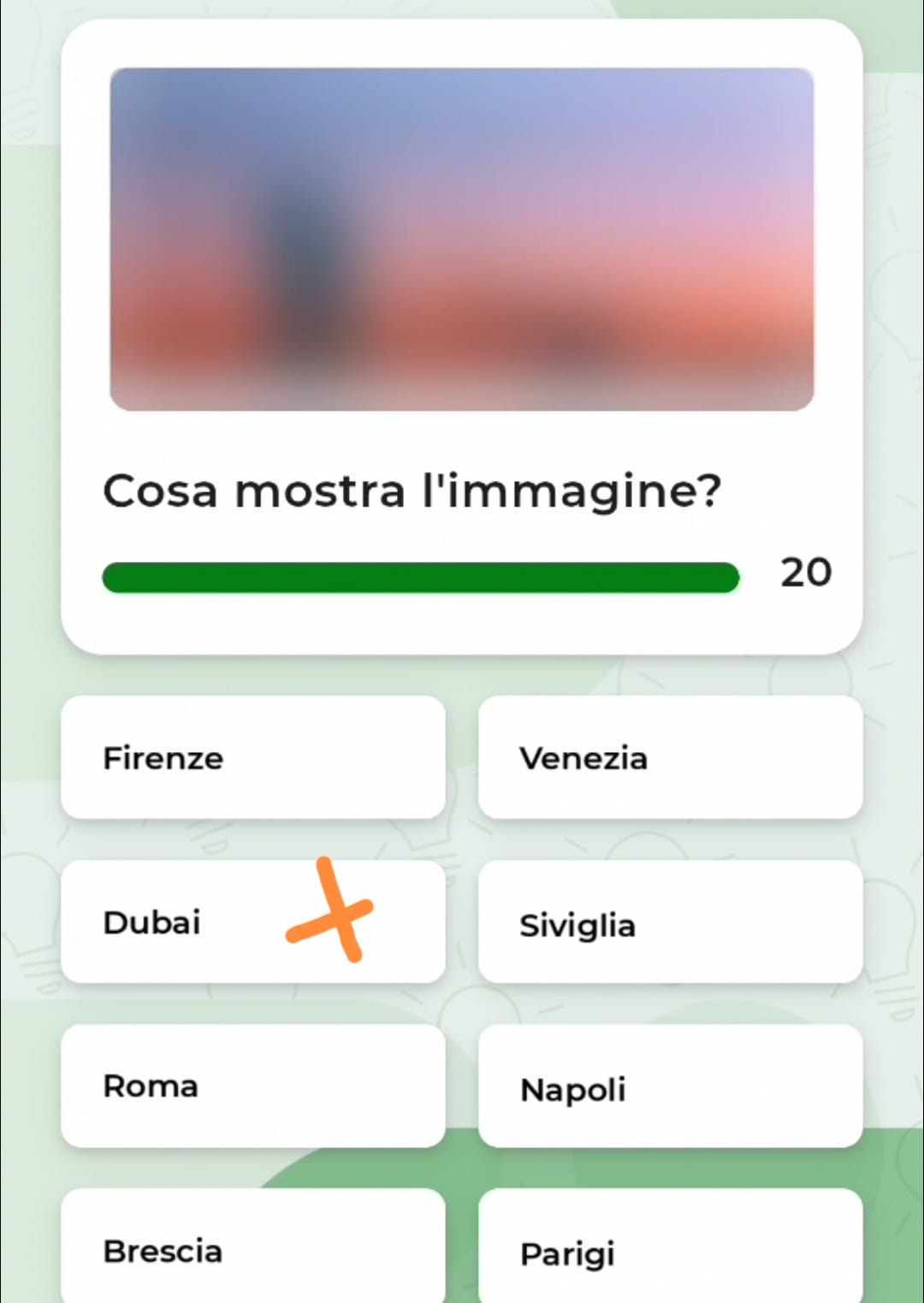Select Firenze as the answer
Image resolution: width=924 pixels, height=1303 pixels.
tap(252, 757)
